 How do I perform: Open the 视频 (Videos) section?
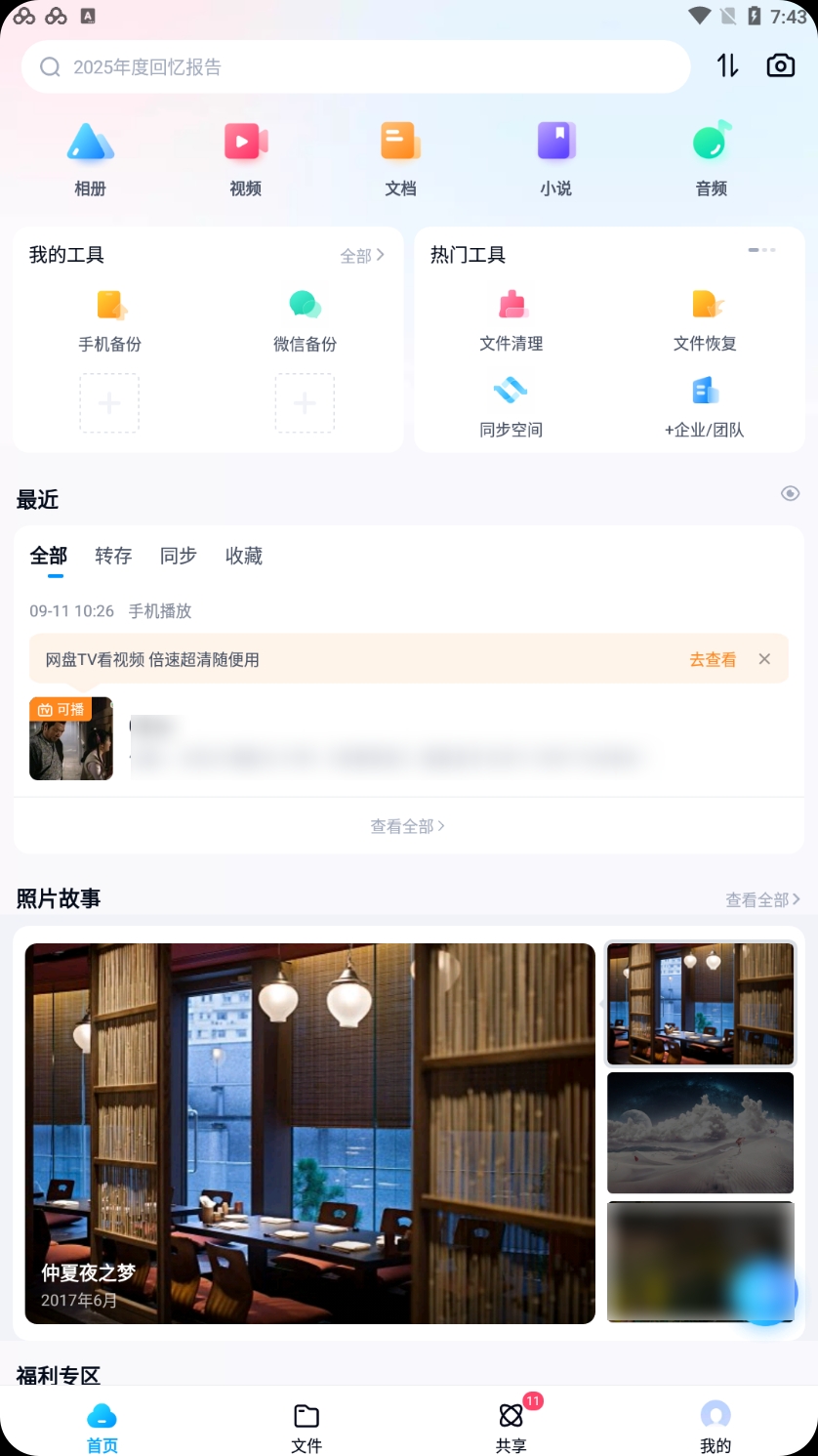point(245,156)
